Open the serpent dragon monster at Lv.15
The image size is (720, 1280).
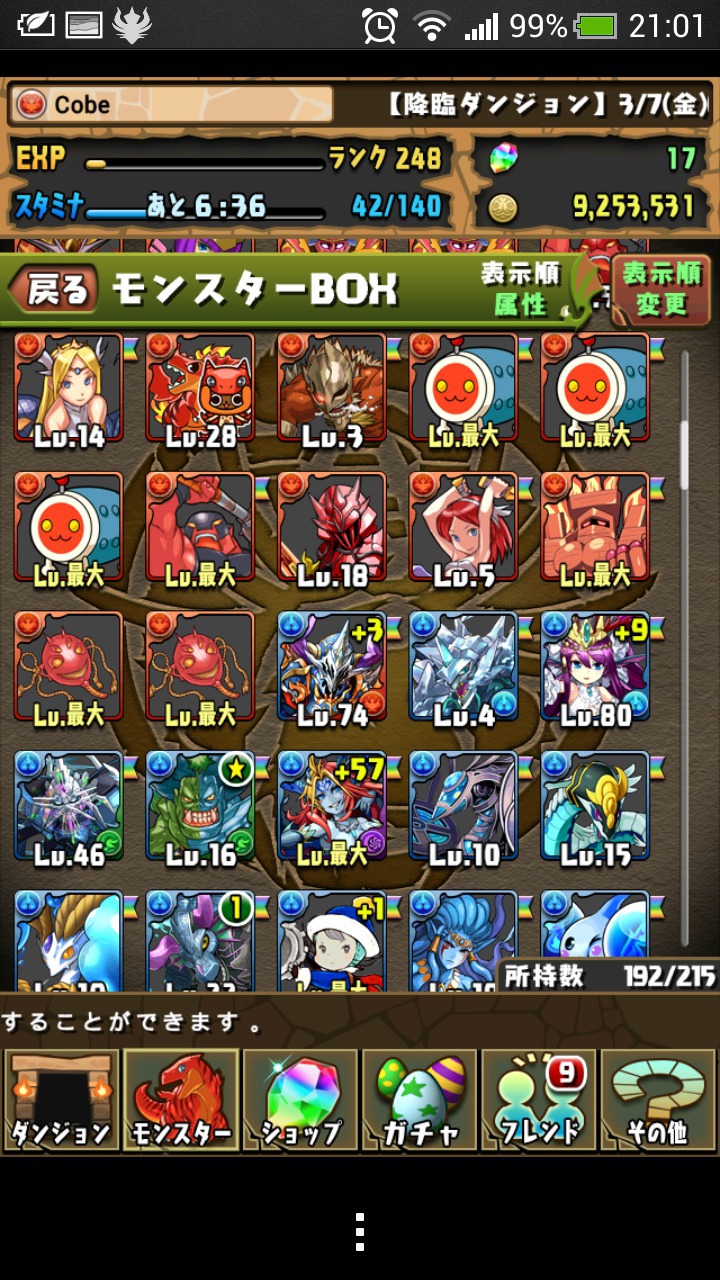(x=597, y=806)
